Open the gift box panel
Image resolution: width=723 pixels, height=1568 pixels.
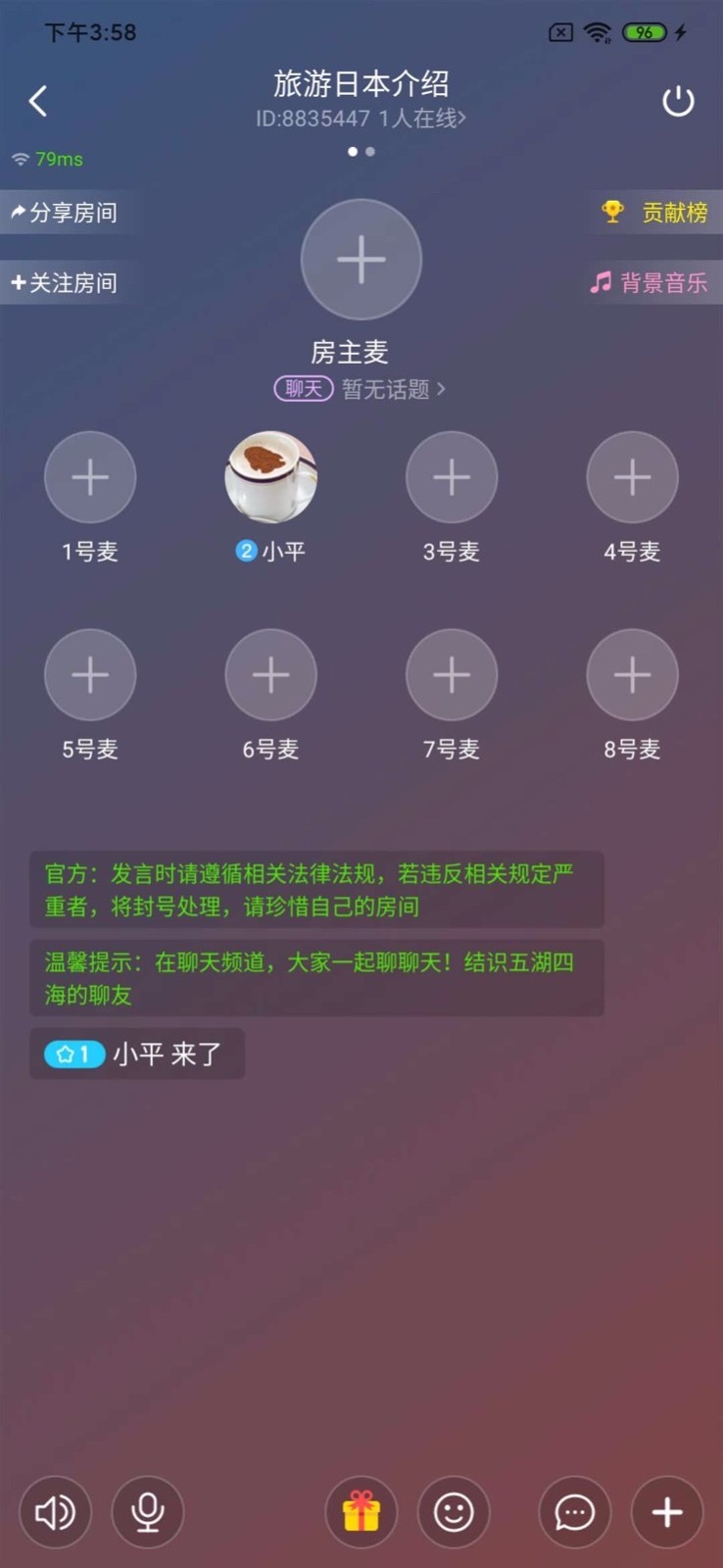[361, 1512]
